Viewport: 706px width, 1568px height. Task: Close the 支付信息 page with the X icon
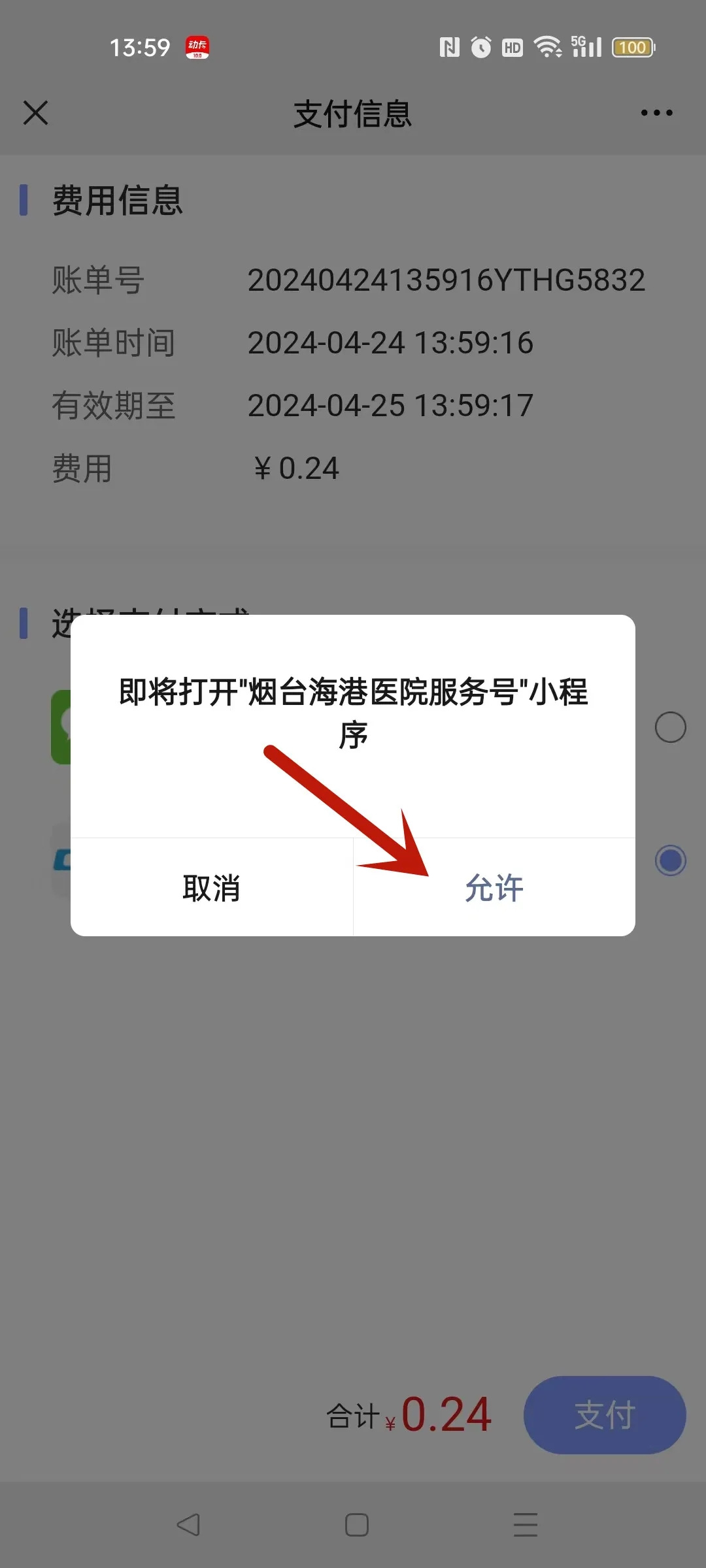36,112
